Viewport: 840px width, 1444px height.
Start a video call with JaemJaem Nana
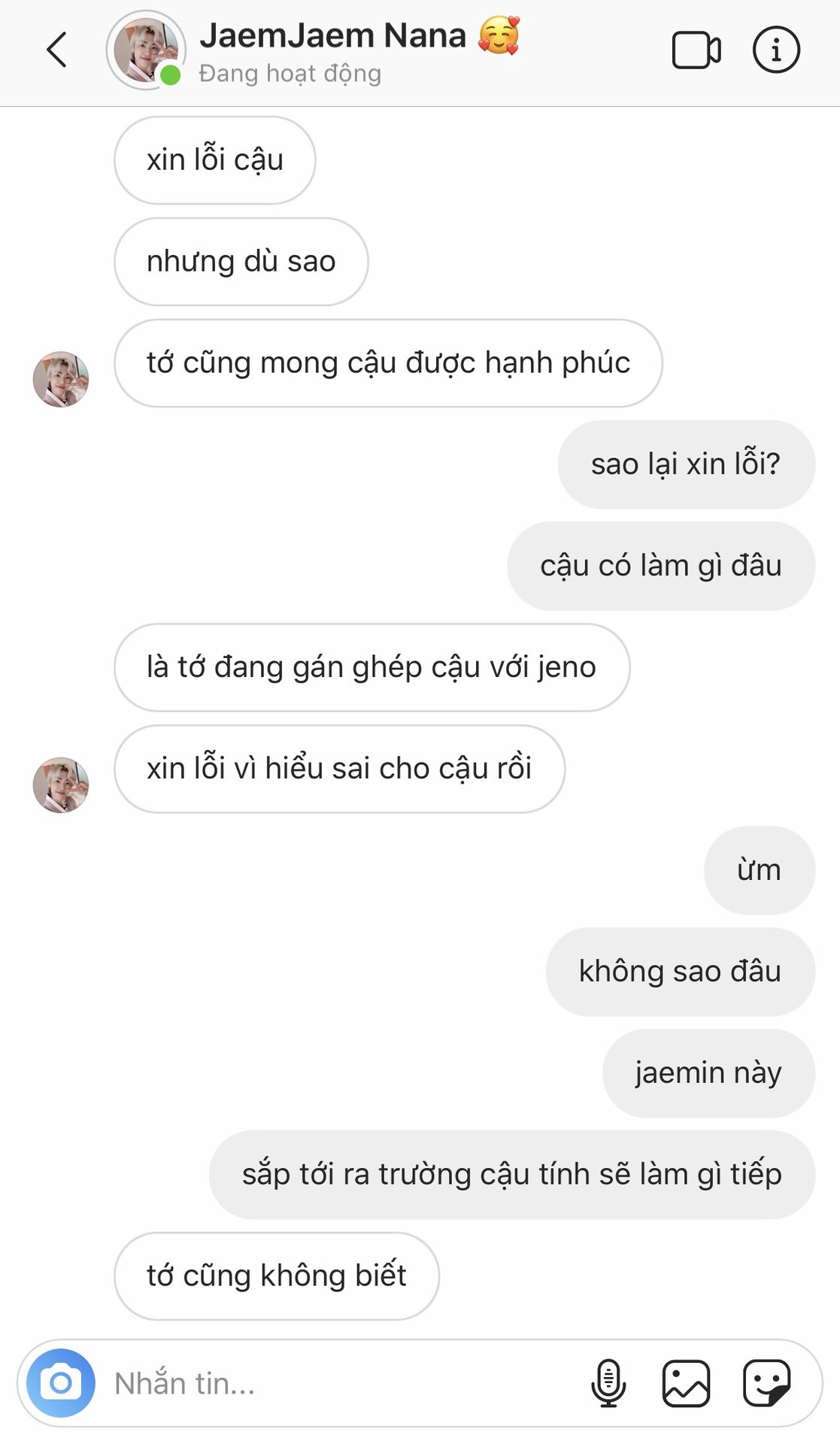coord(696,50)
